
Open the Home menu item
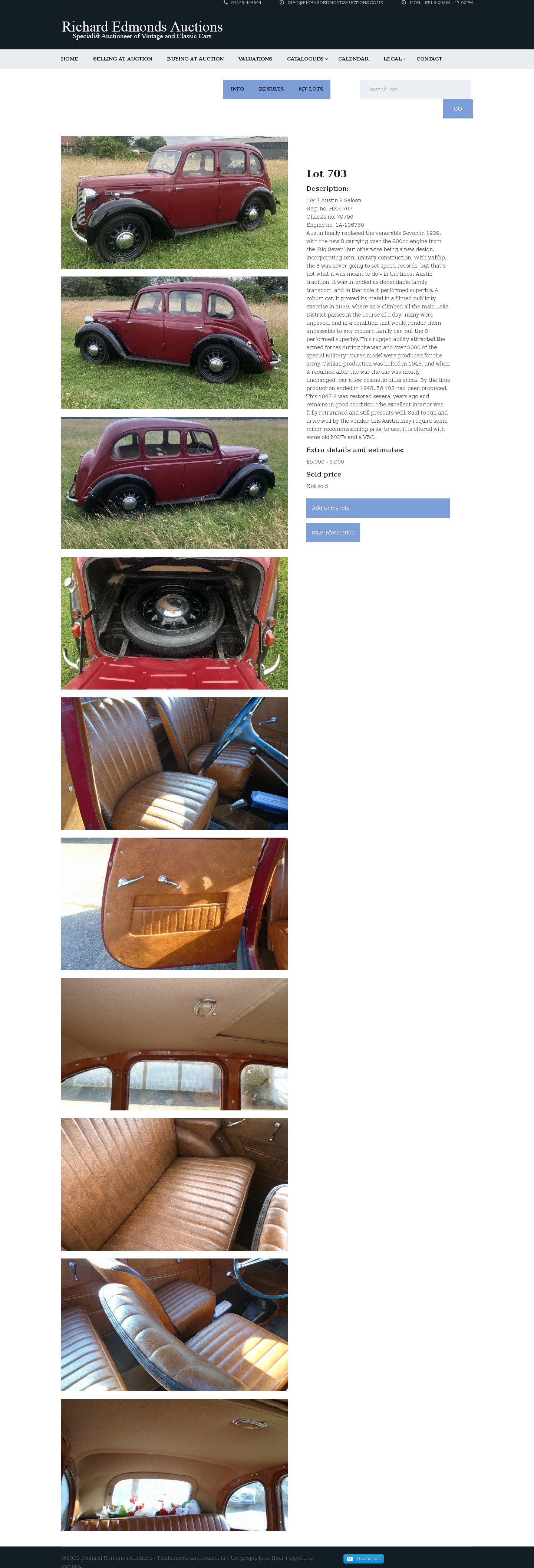point(69,59)
